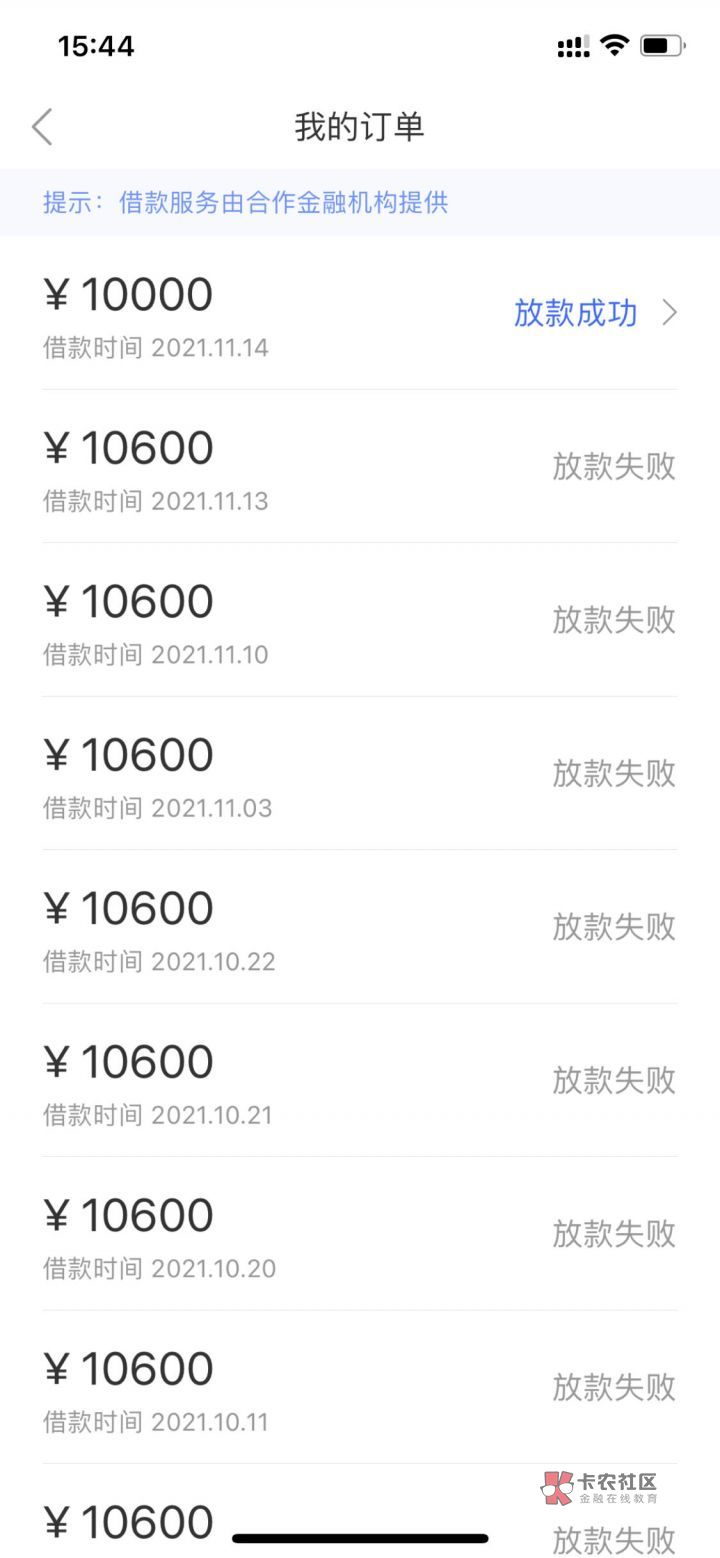
Task: Go back from the 我的订单 page
Action: point(42,127)
